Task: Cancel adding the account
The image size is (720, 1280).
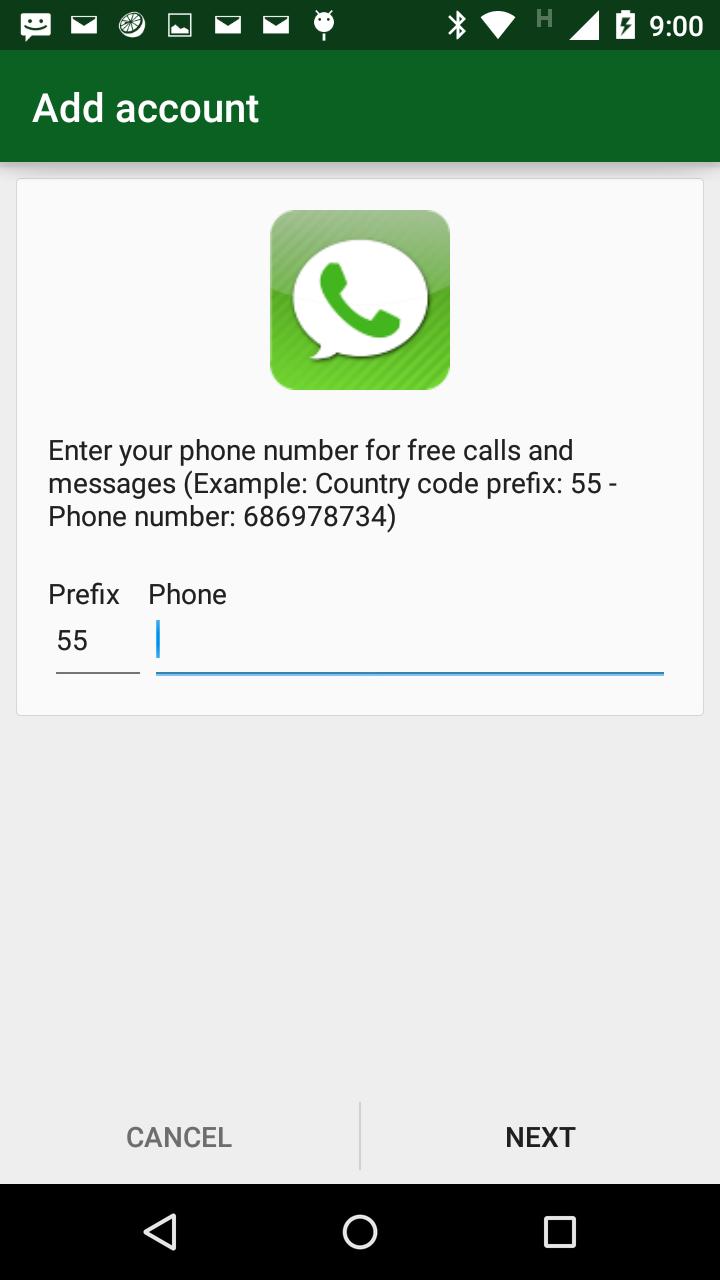Action: tap(179, 1137)
